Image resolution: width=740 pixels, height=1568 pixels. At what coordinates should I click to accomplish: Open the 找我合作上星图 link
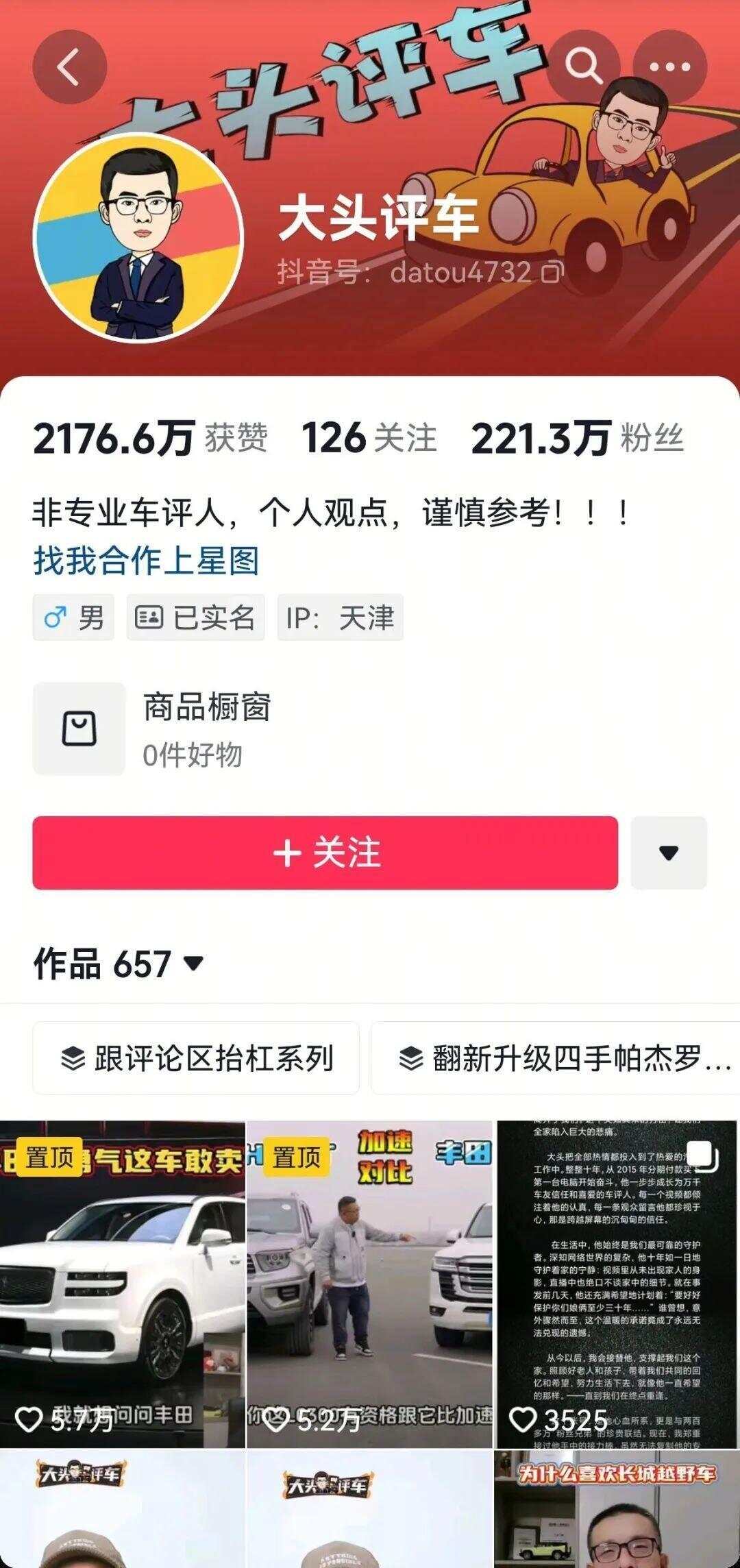coord(146,561)
